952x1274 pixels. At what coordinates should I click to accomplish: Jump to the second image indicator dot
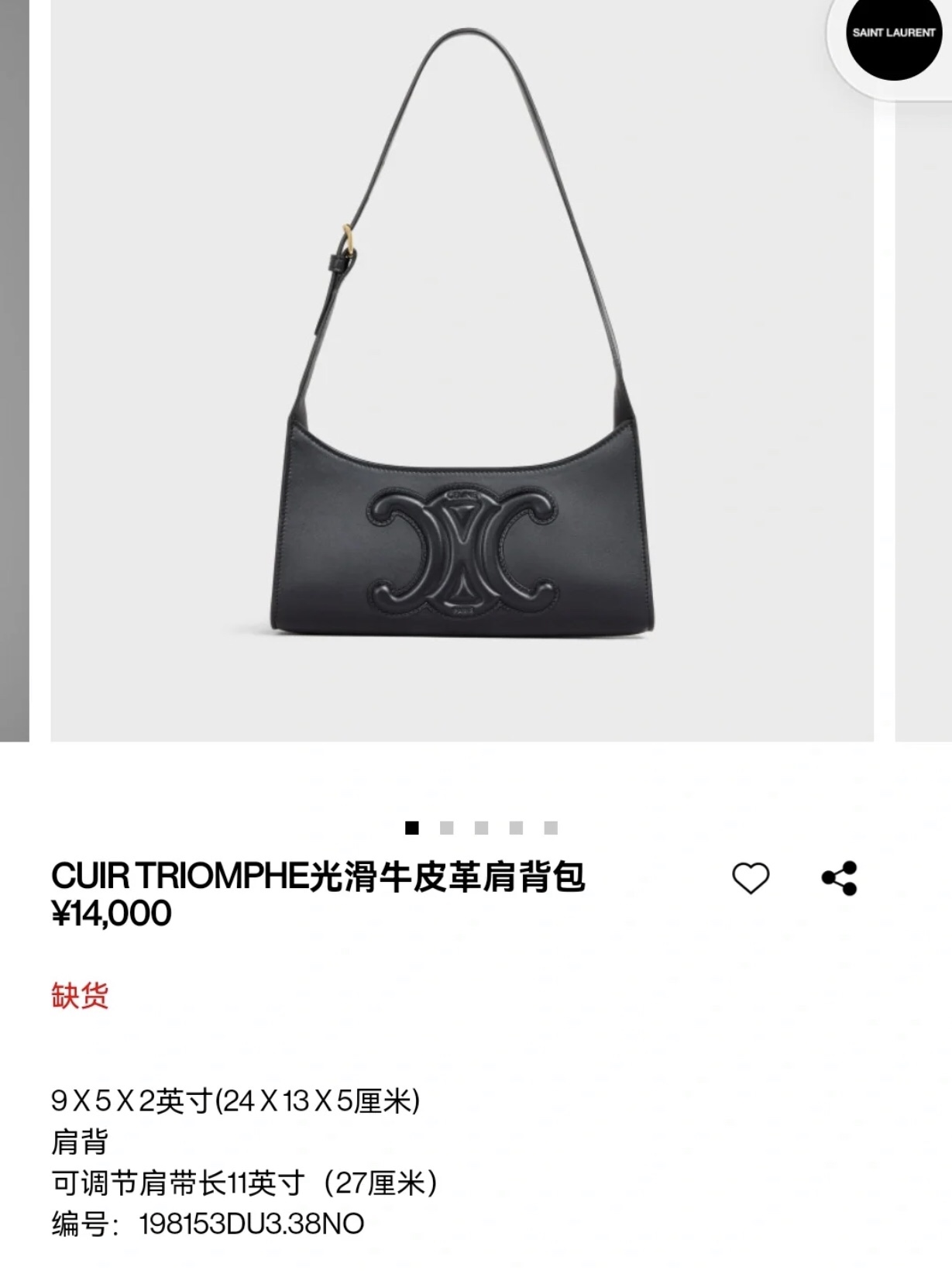(447, 828)
